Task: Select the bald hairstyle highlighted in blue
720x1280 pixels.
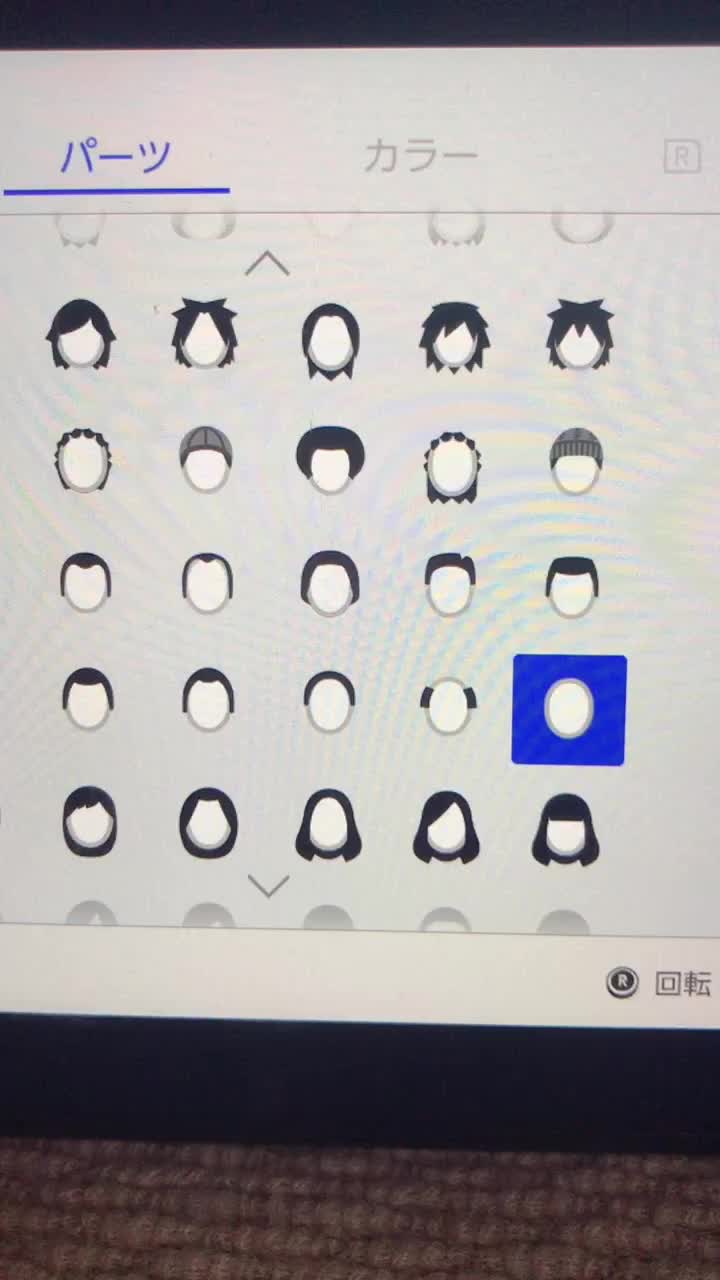Action: point(569,710)
